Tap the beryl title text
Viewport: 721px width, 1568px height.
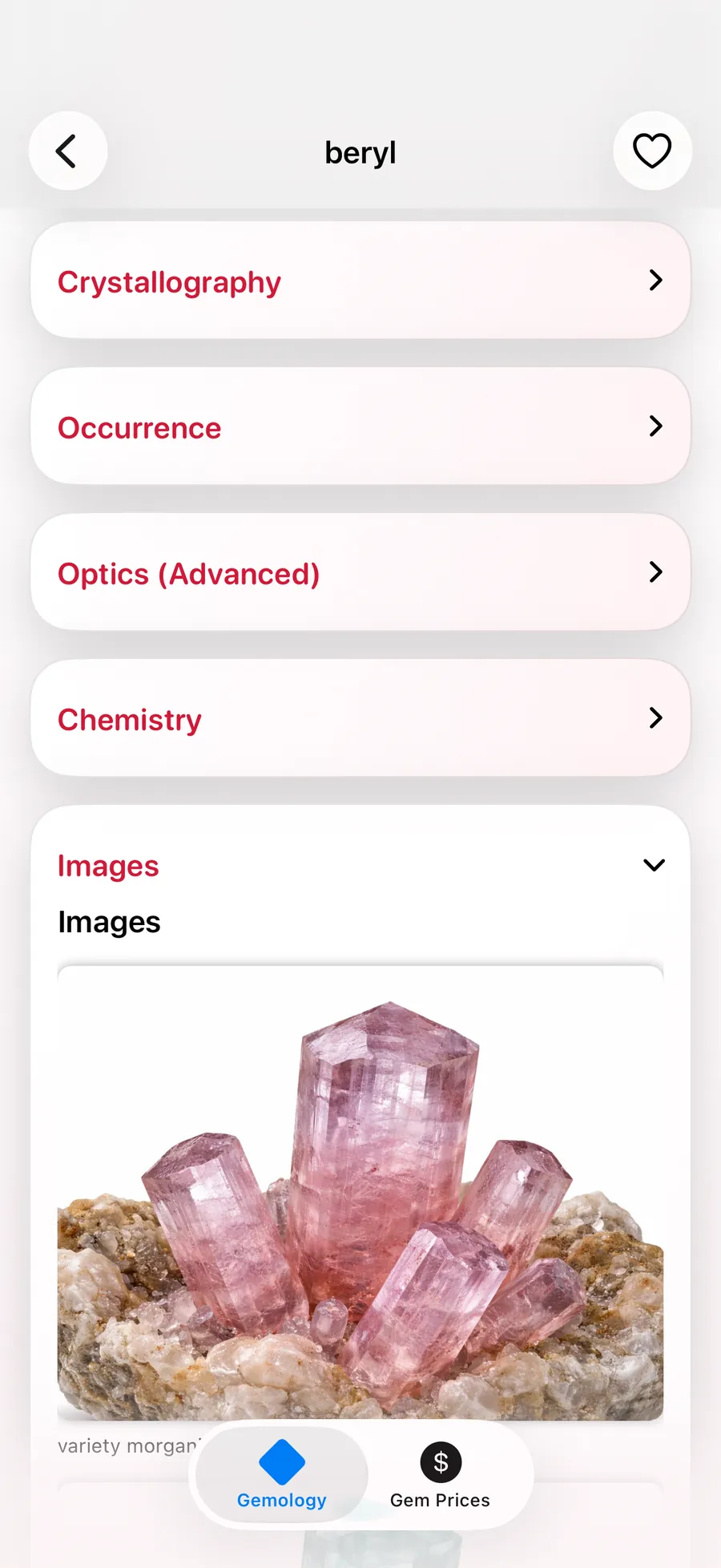[360, 152]
